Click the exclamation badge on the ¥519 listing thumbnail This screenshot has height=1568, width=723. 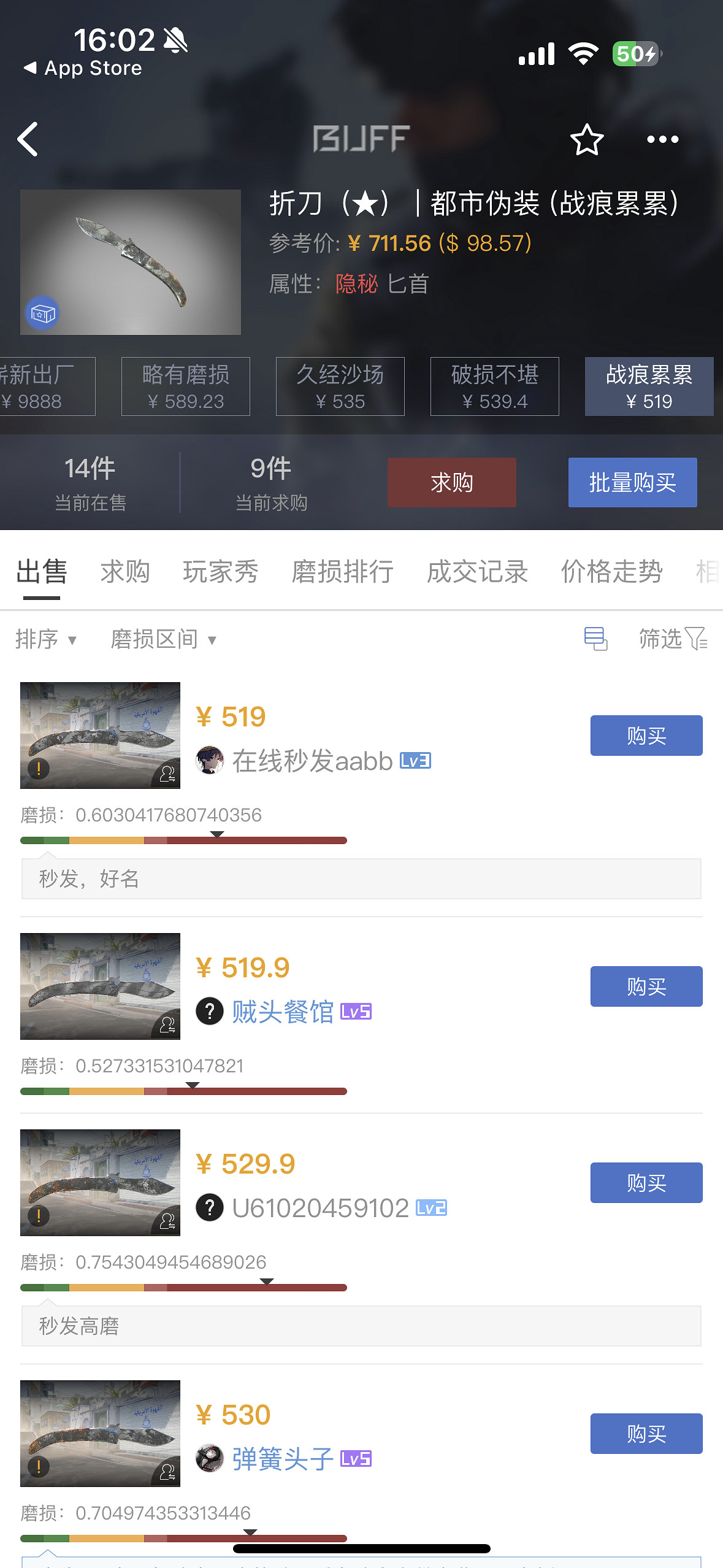tap(39, 770)
